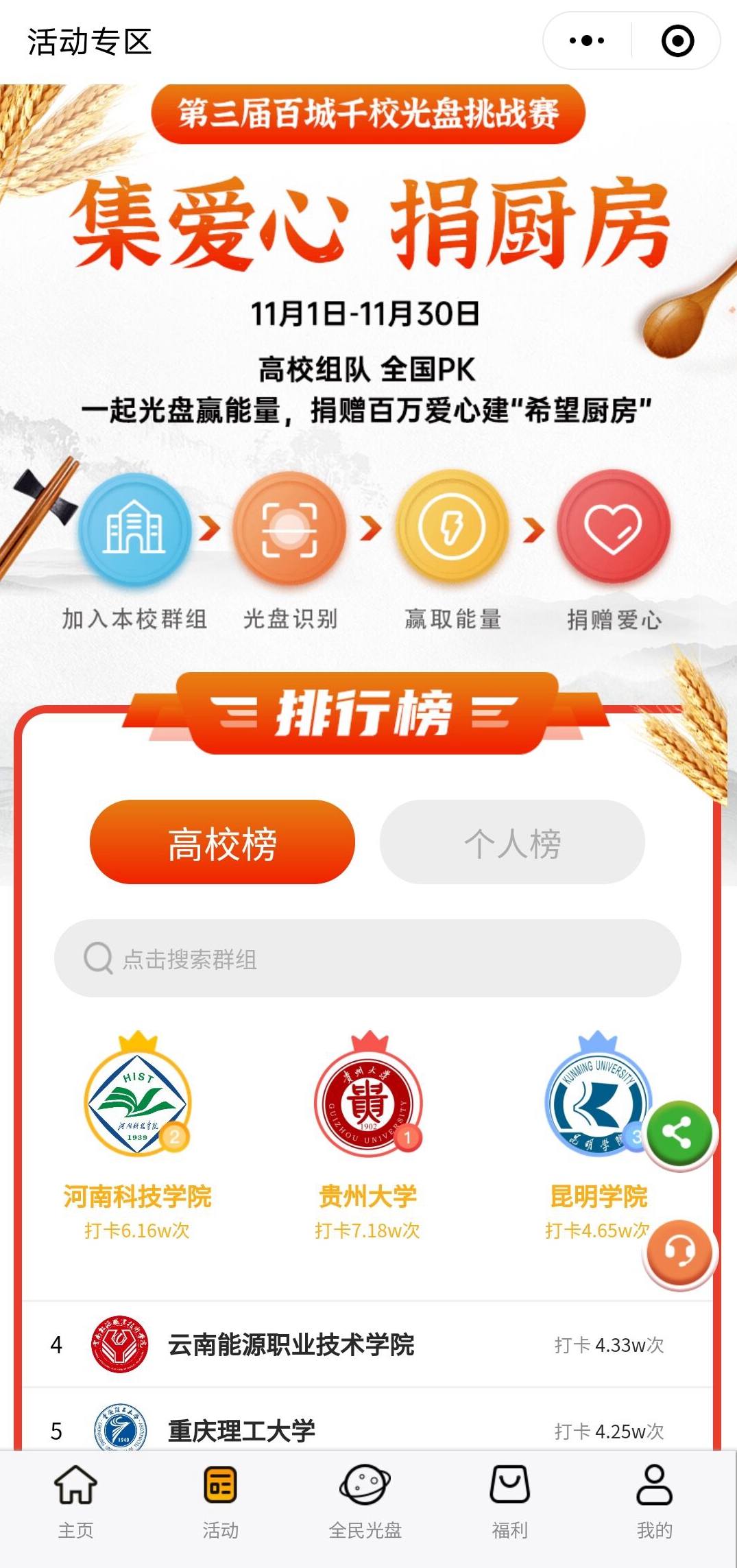Open 云南能源职业技术学院 ranking row
Image resolution: width=737 pixels, height=1568 pixels.
[x=367, y=1344]
